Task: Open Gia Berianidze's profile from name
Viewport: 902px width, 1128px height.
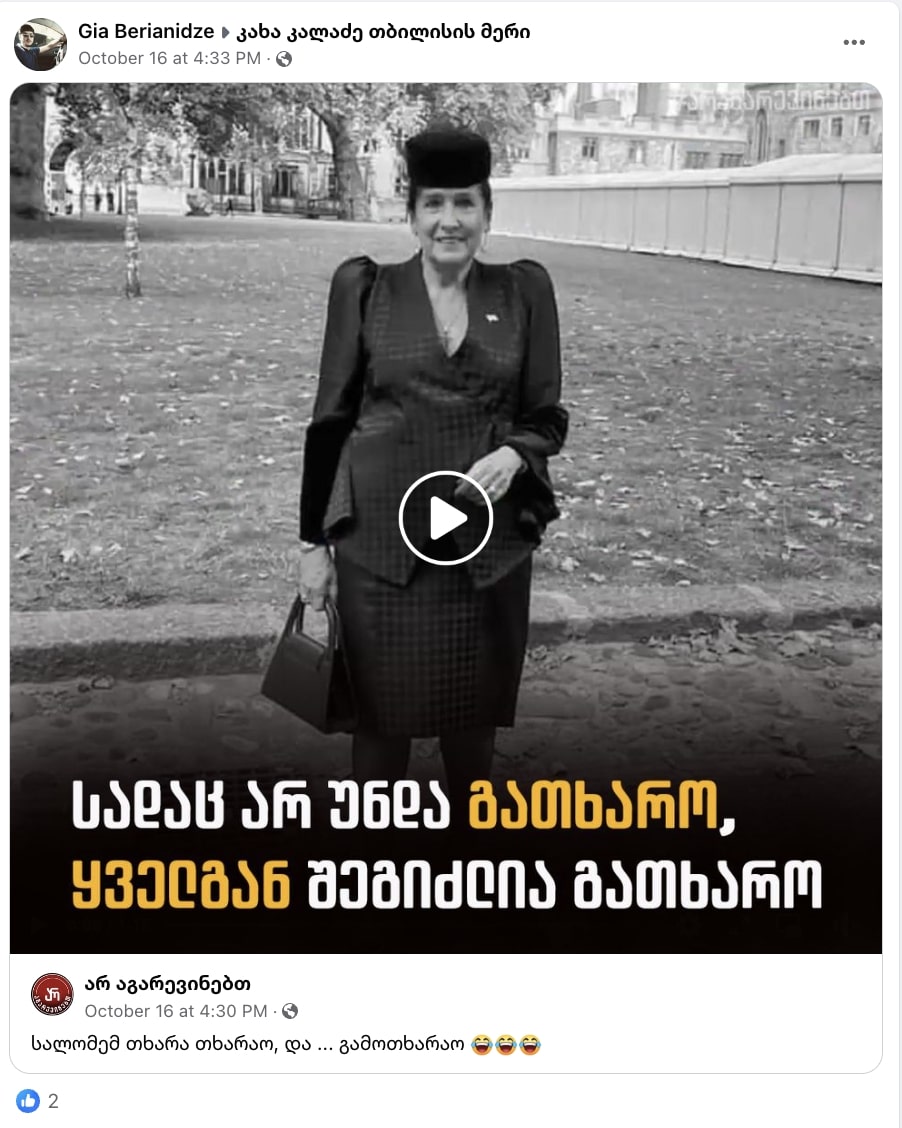Action: (x=146, y=32)
